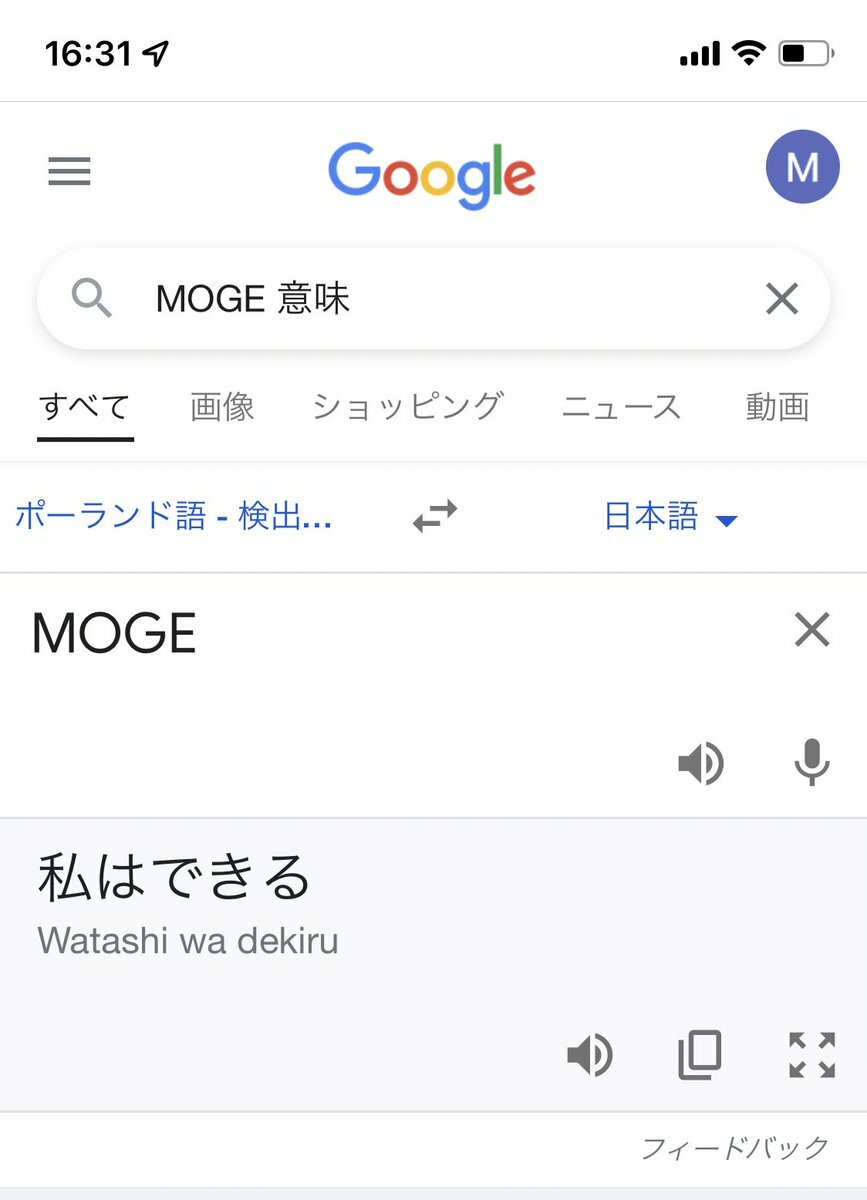Clear the MOGE source text
The height and width of the screenshot is (1200, 867).
point(811,630)
